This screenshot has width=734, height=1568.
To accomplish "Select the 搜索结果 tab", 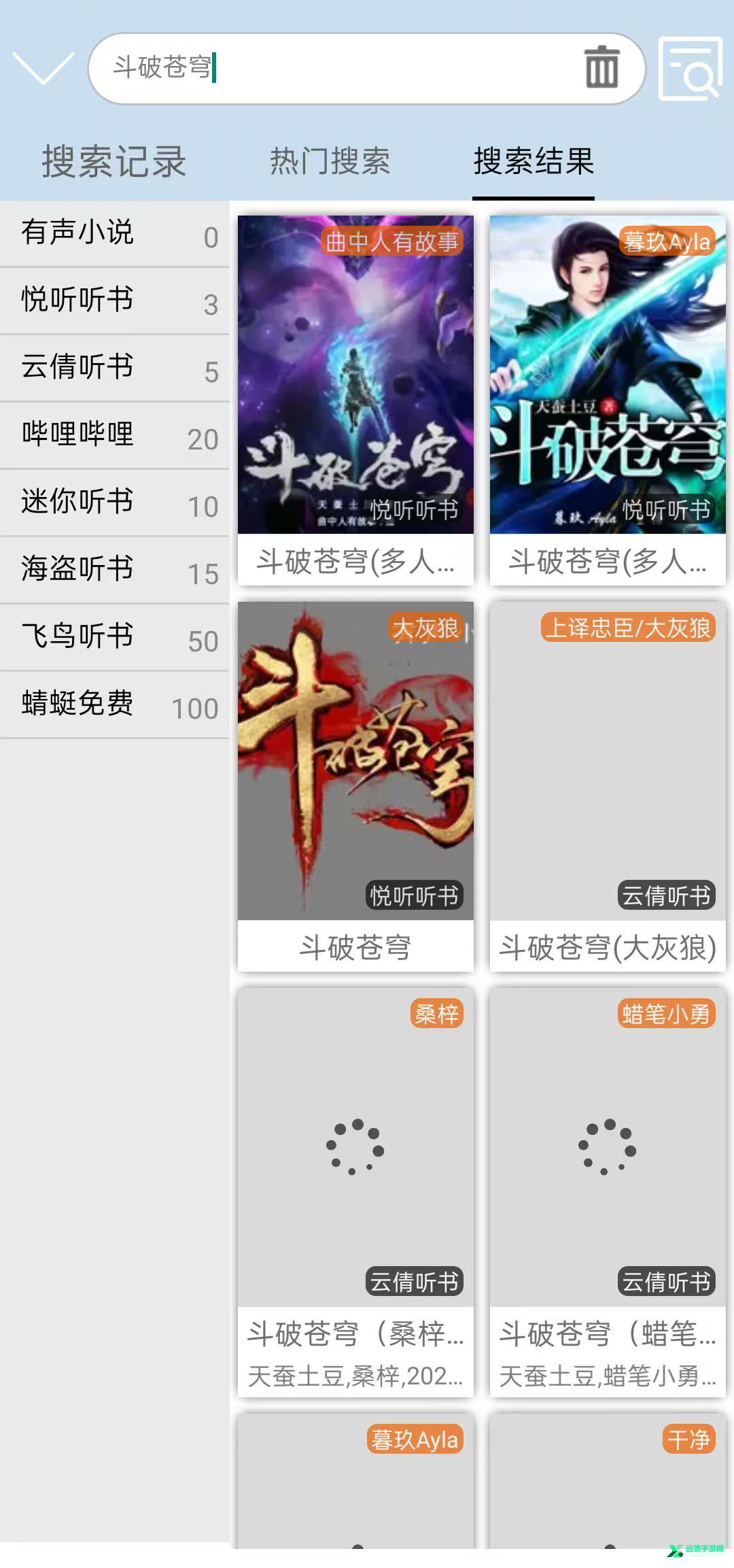I will [534, 162].
